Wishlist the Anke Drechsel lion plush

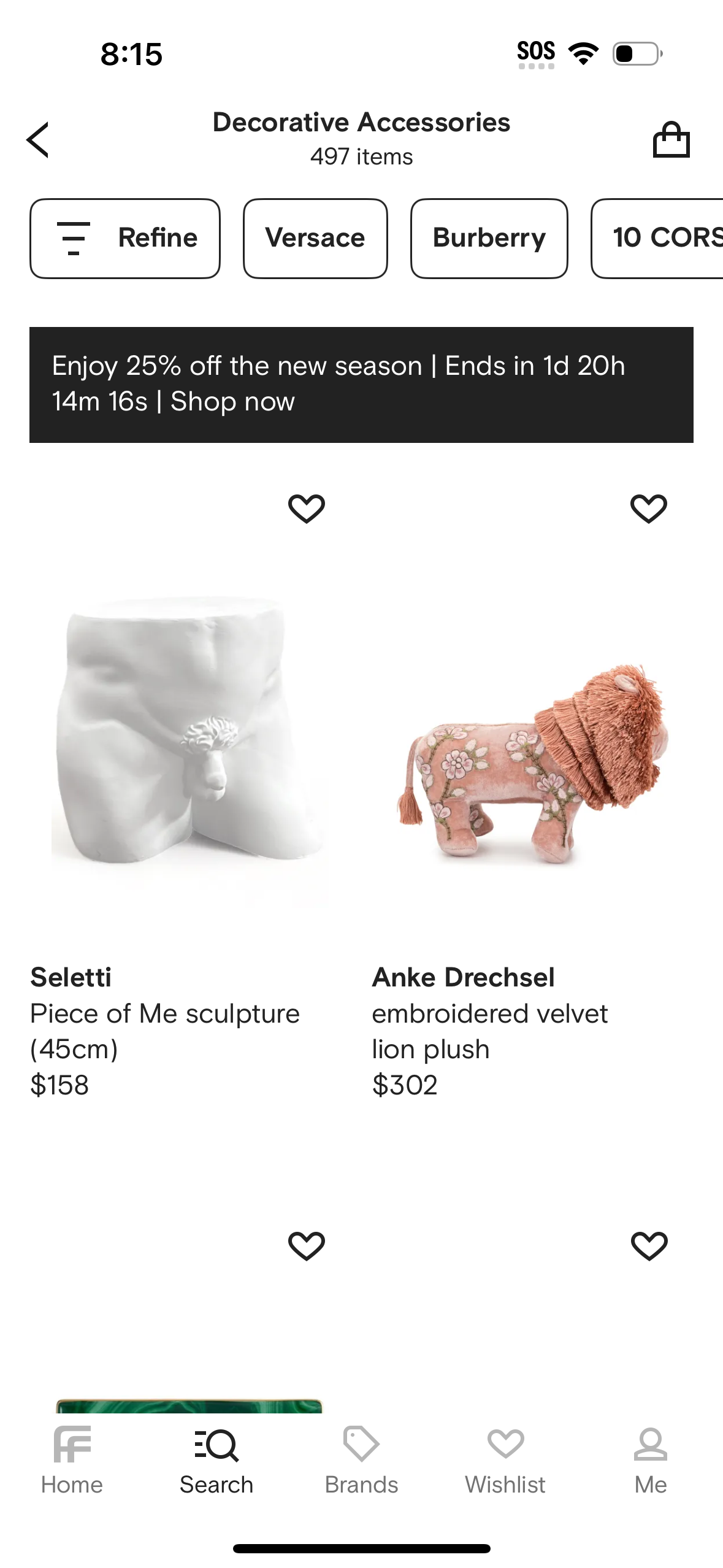pos(648,509)
